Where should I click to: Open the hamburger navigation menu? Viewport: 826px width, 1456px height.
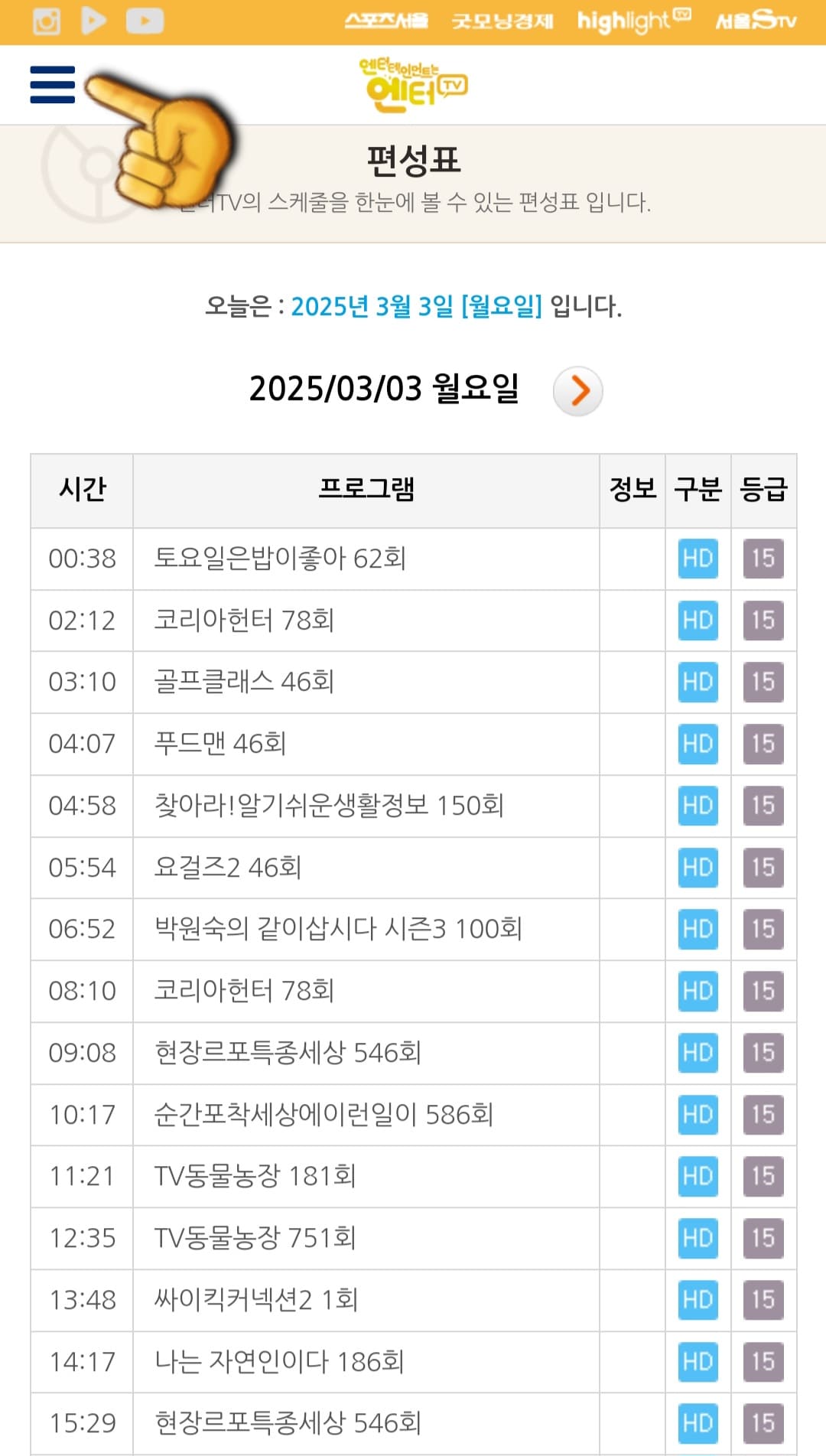point(50,84)
